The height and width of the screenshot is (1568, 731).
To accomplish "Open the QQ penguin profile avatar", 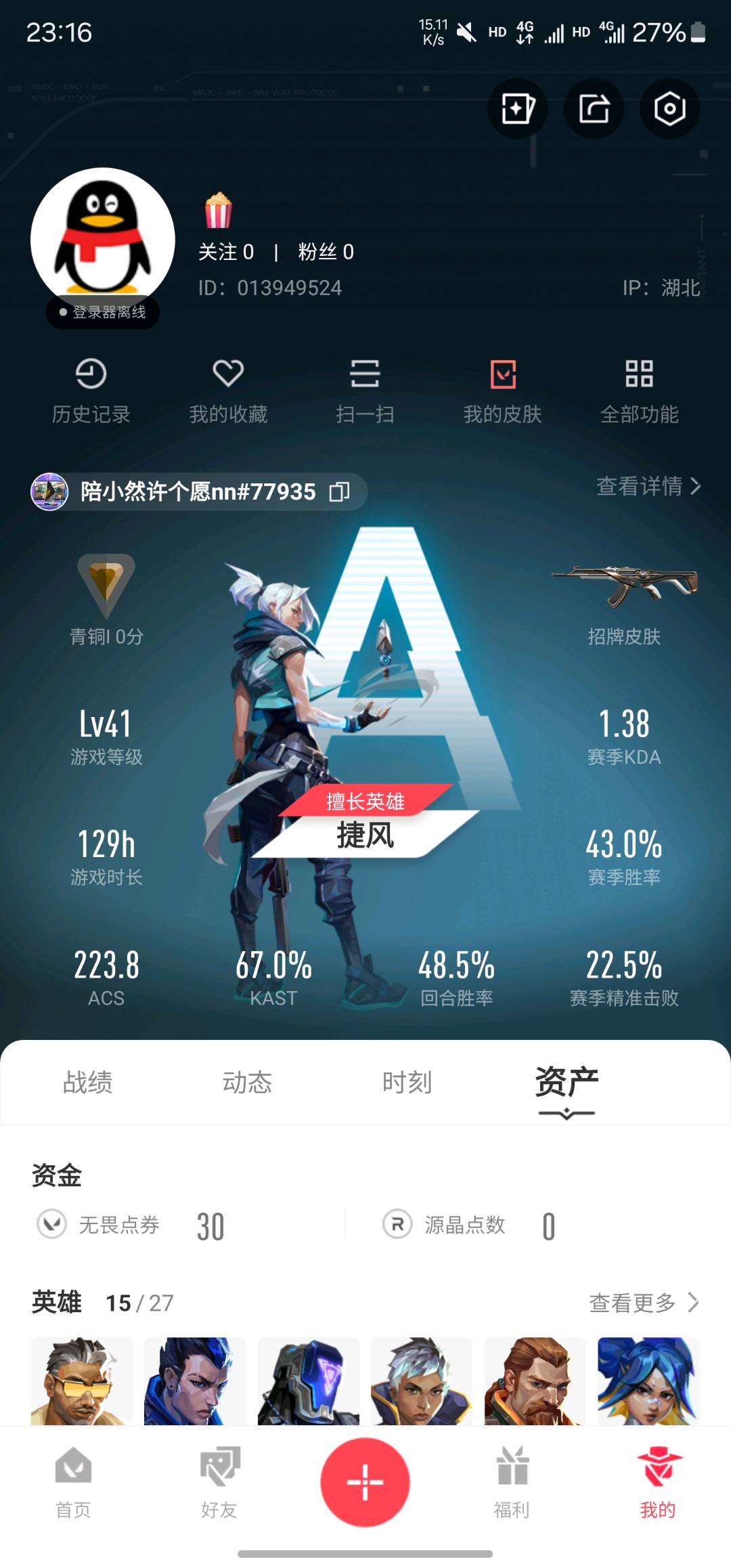I will click(x=103, y=240).
